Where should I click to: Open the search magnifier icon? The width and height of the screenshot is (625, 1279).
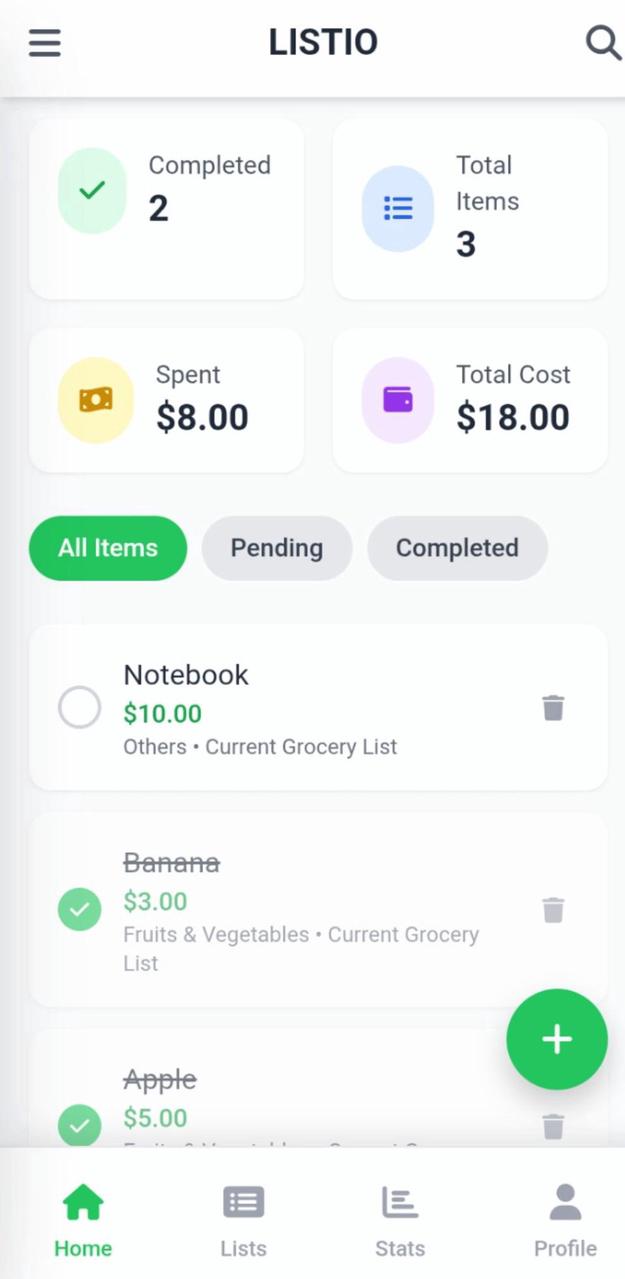[602, 43]
